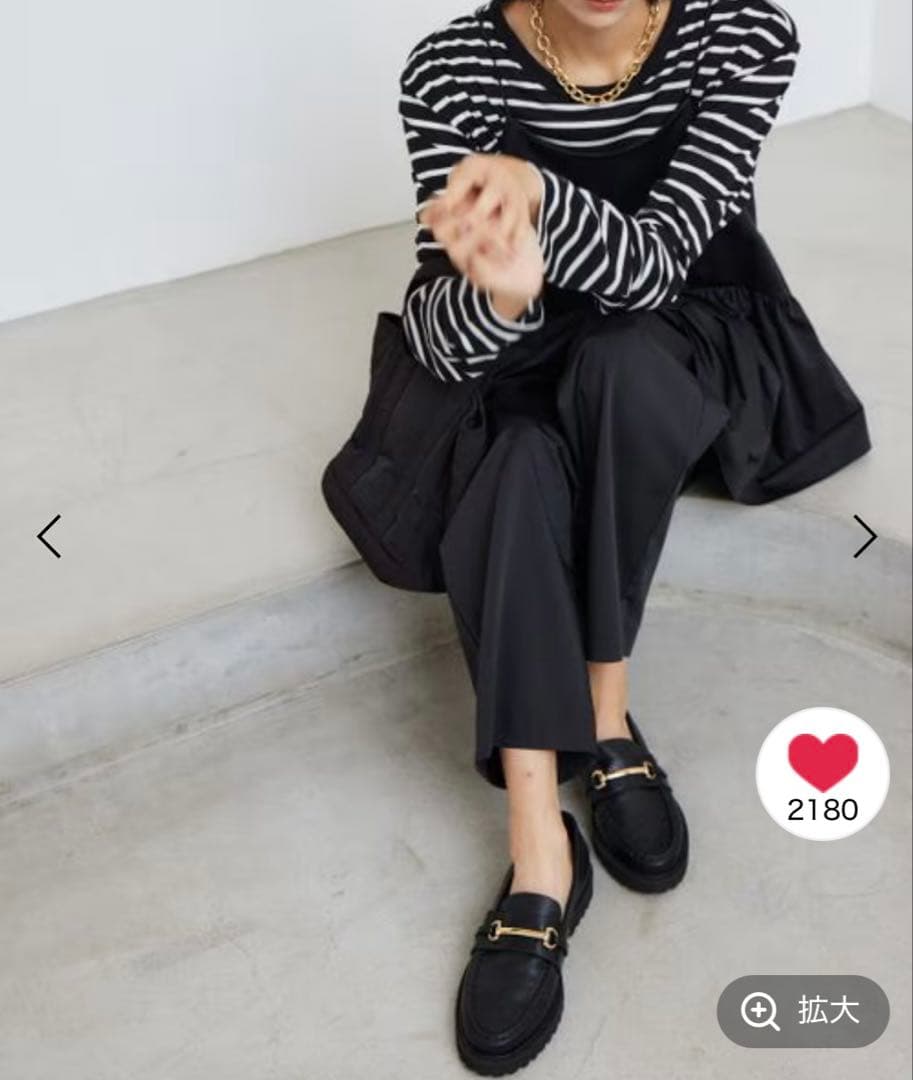Enlarge the image with 拡大 button
The height and width of the screenshot is (1080, 913).
[x=802, y=1011]
